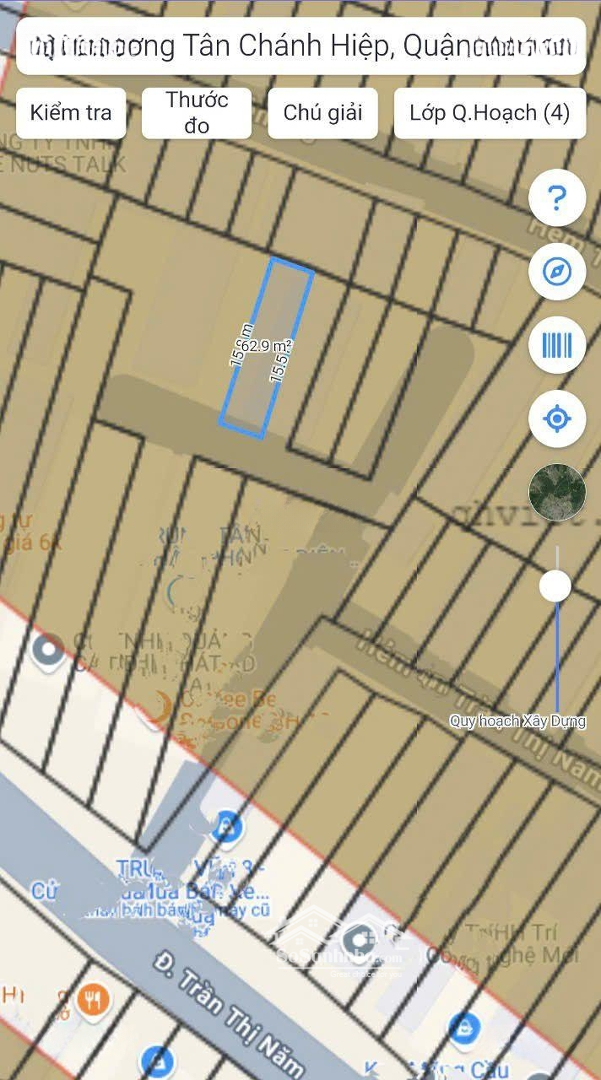This screenshot has width=601, height=1080.
Task: Tap the address search box at top
Action: tap(300, 46)
